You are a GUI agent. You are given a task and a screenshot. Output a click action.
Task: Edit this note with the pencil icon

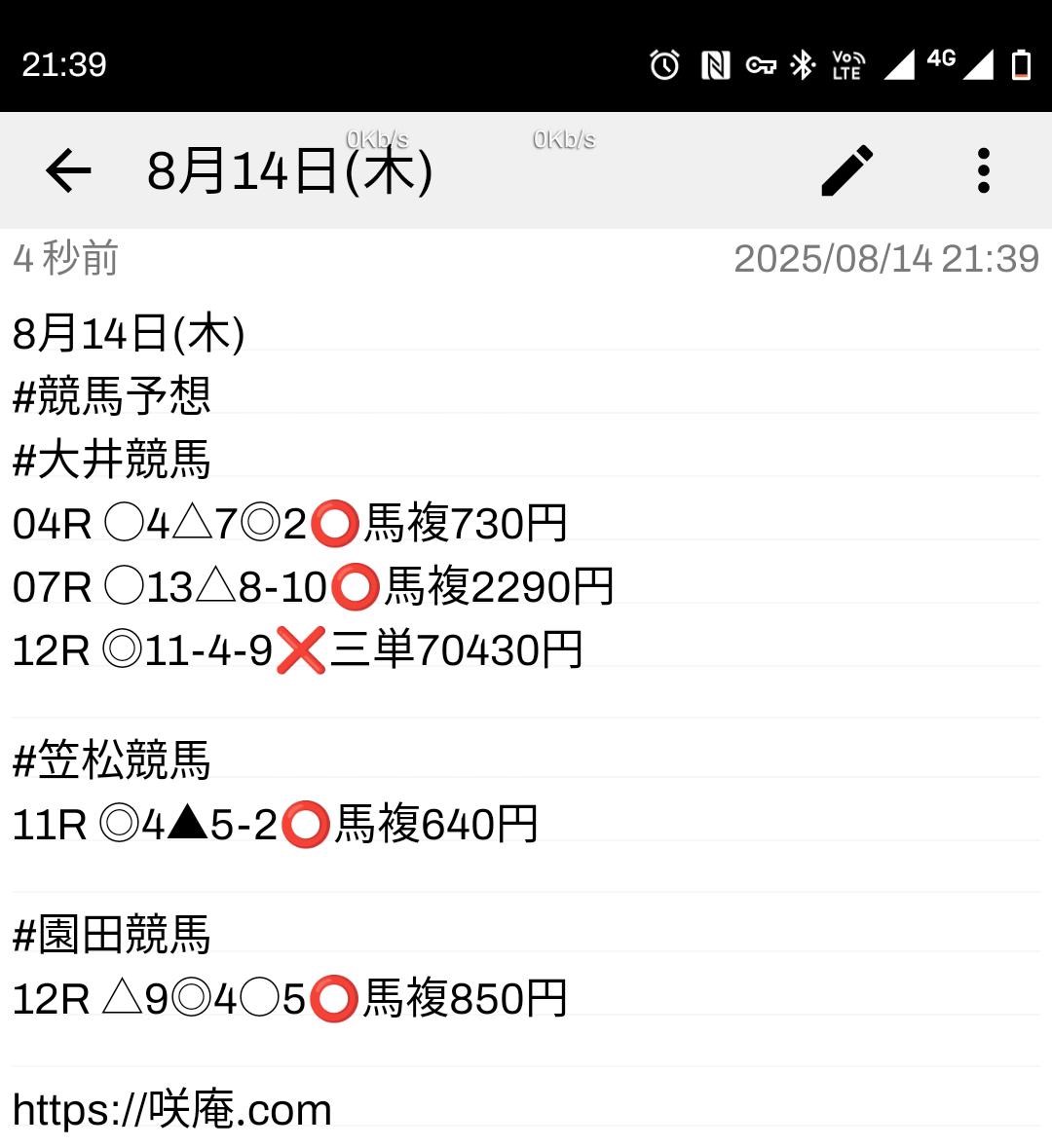coord(847,171)
